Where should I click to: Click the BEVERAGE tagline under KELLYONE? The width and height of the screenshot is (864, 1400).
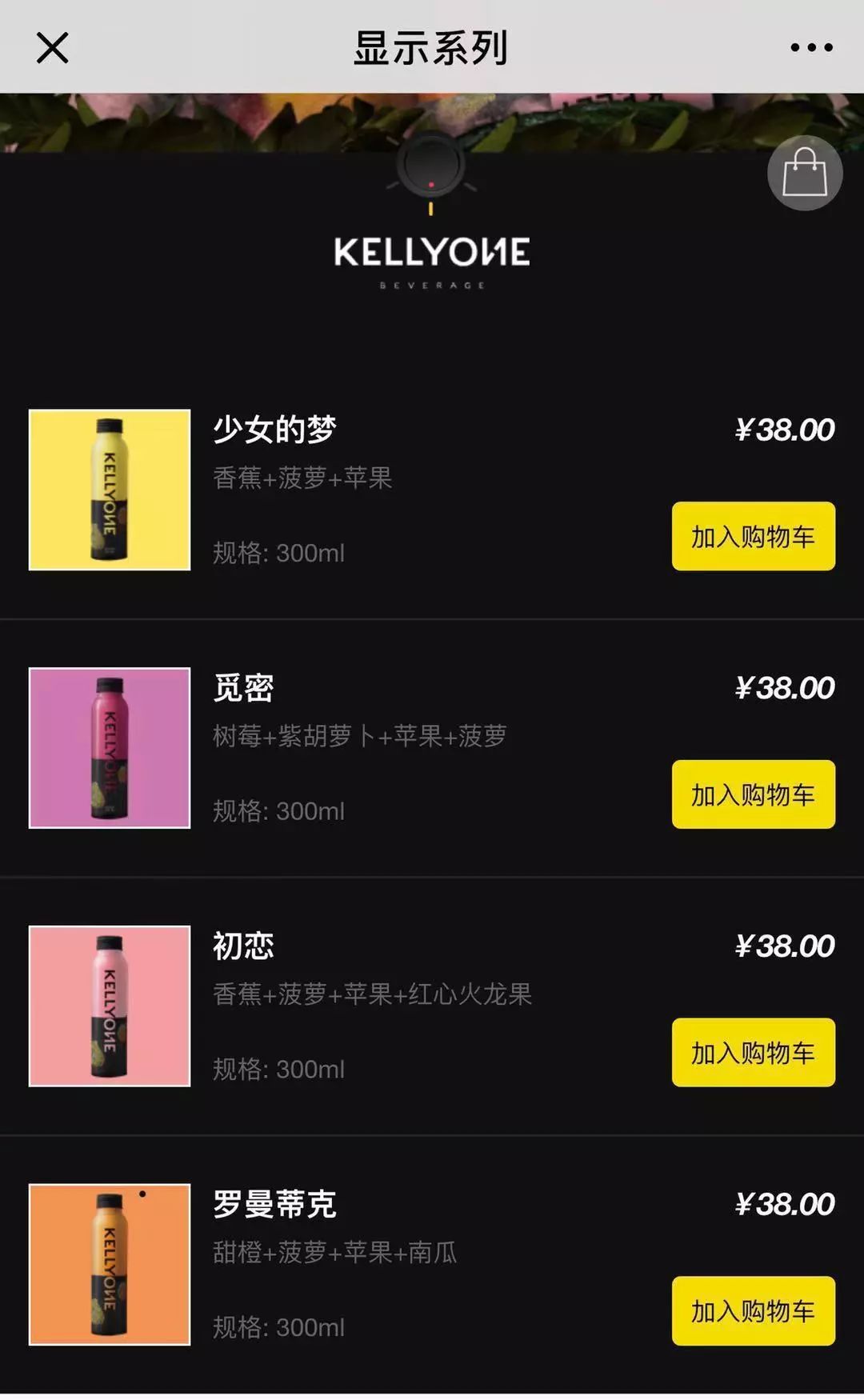pos(431,282)
